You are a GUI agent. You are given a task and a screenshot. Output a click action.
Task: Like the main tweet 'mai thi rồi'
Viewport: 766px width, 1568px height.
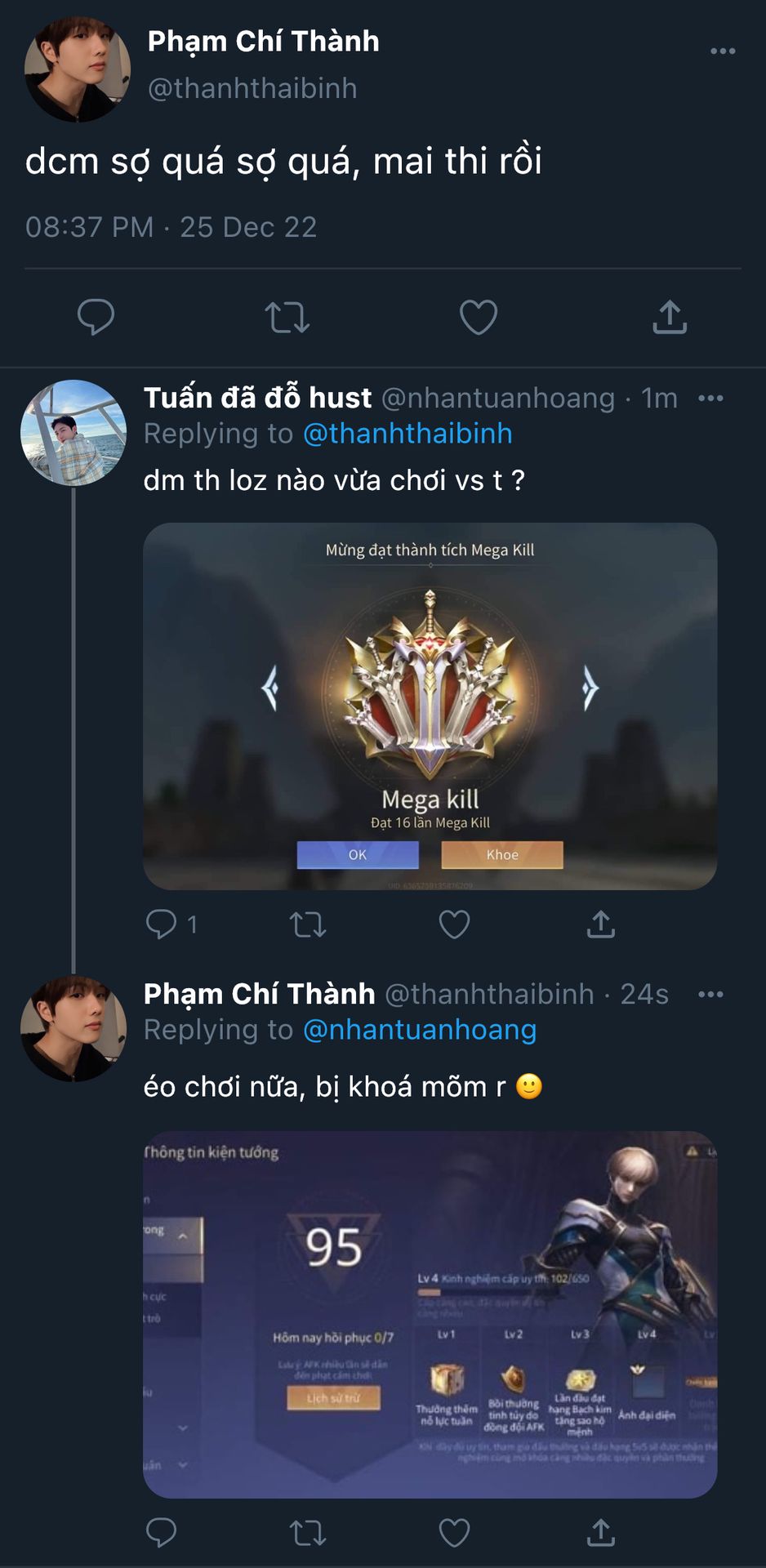[479, 317]
